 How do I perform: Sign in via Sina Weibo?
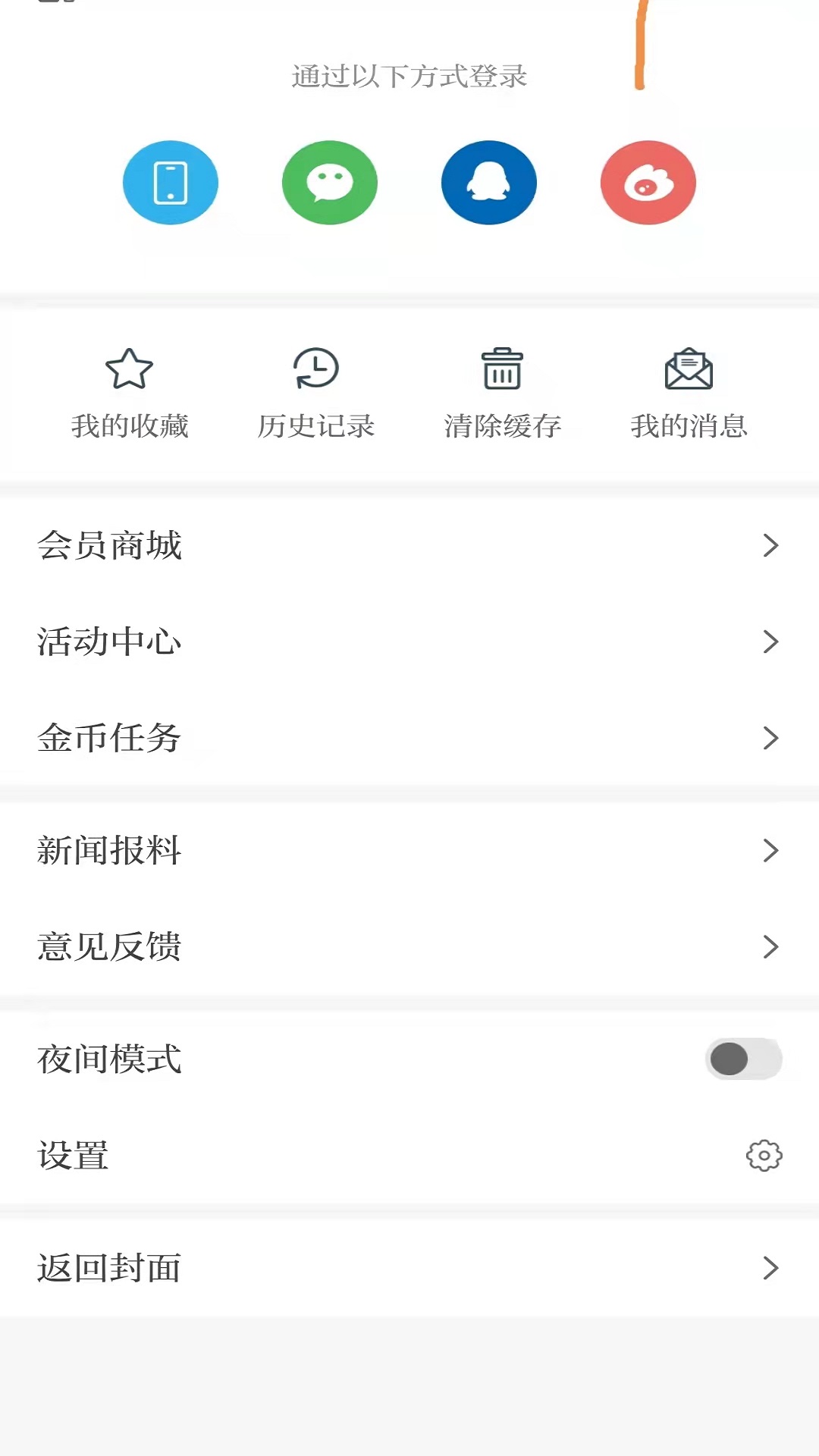pyautogui.click(x=648, y=183)
